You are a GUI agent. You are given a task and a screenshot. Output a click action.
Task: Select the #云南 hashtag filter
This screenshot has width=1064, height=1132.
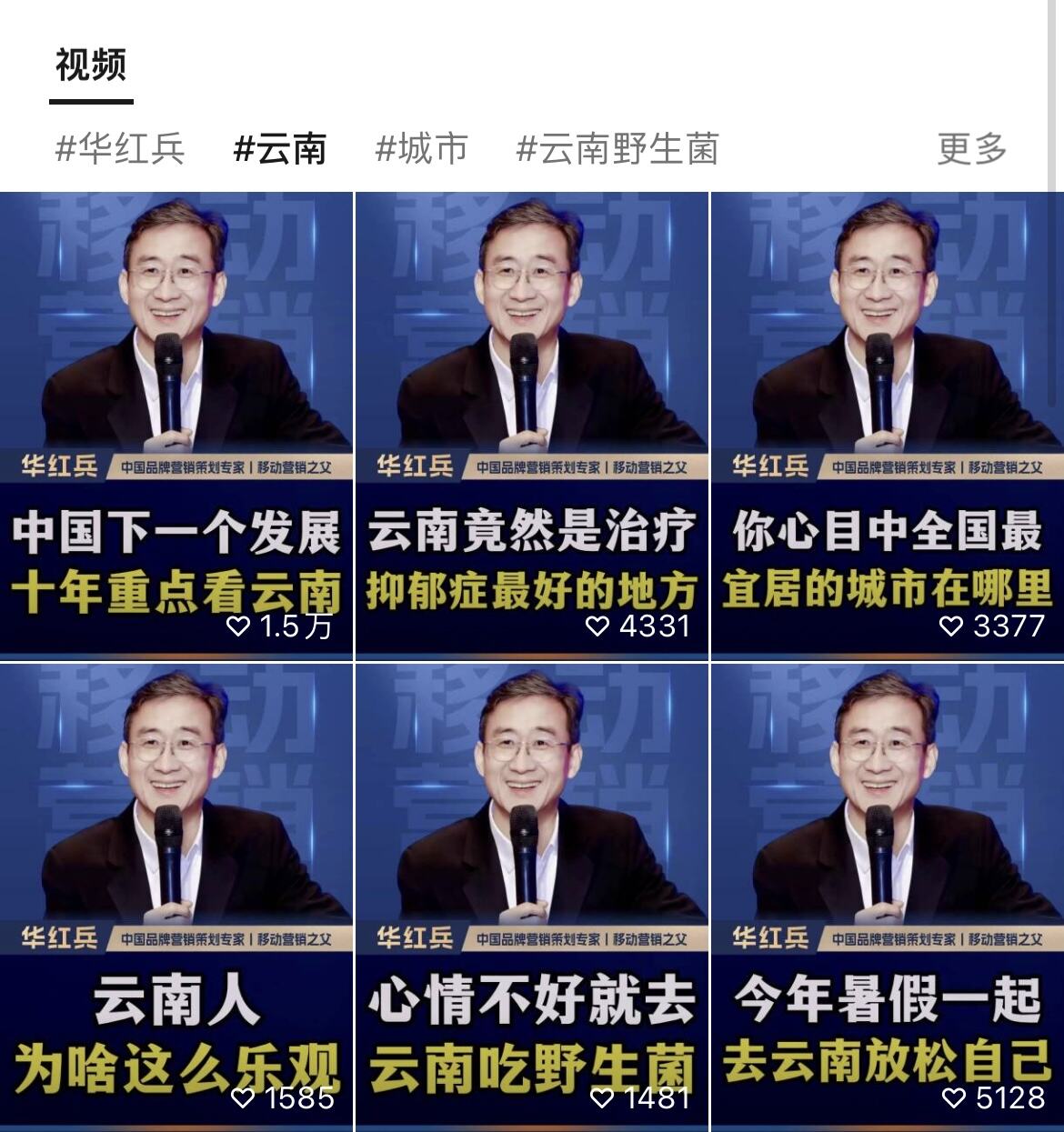(280, 149)
